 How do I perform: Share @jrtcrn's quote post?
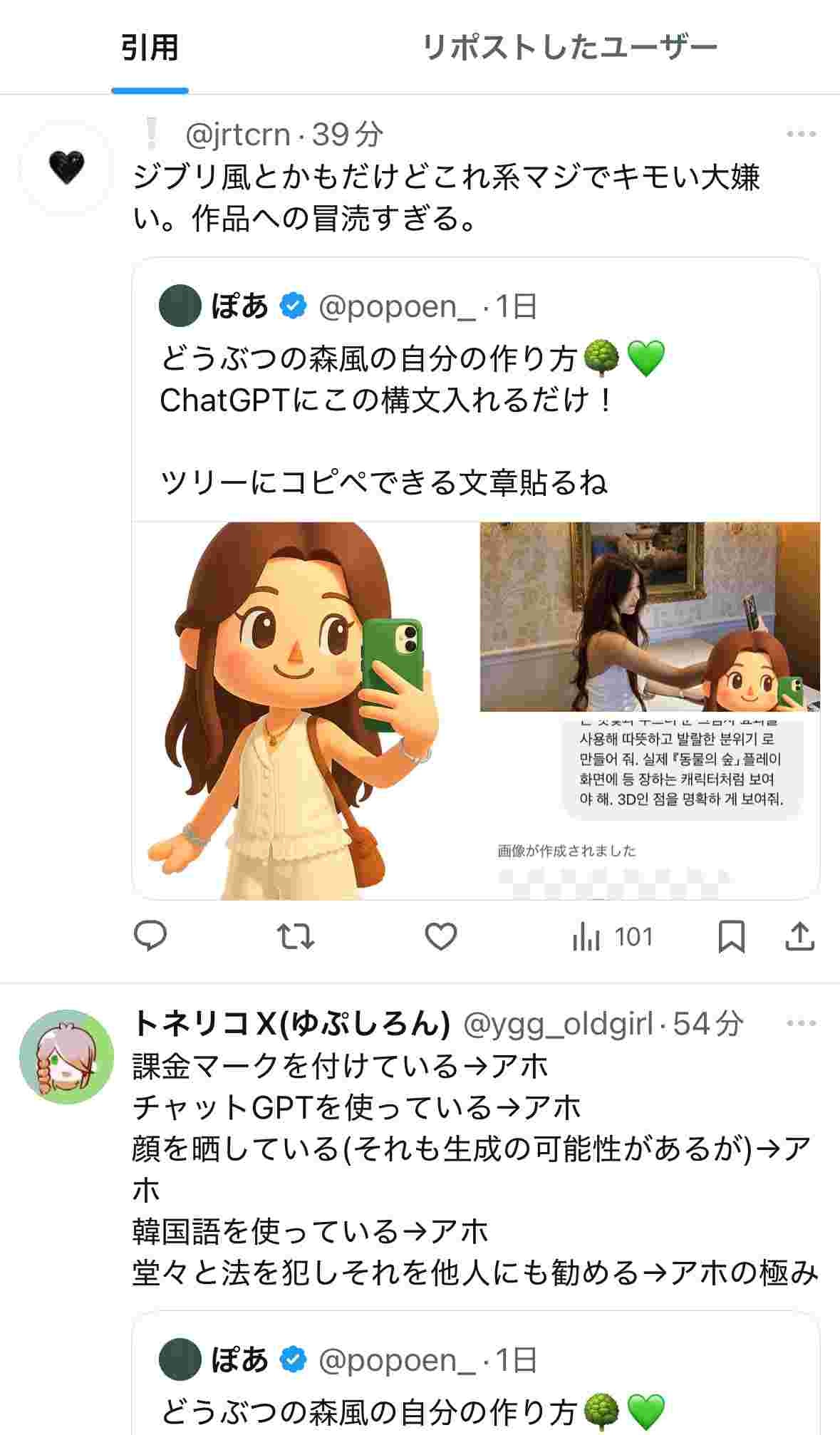coord(799,936)
